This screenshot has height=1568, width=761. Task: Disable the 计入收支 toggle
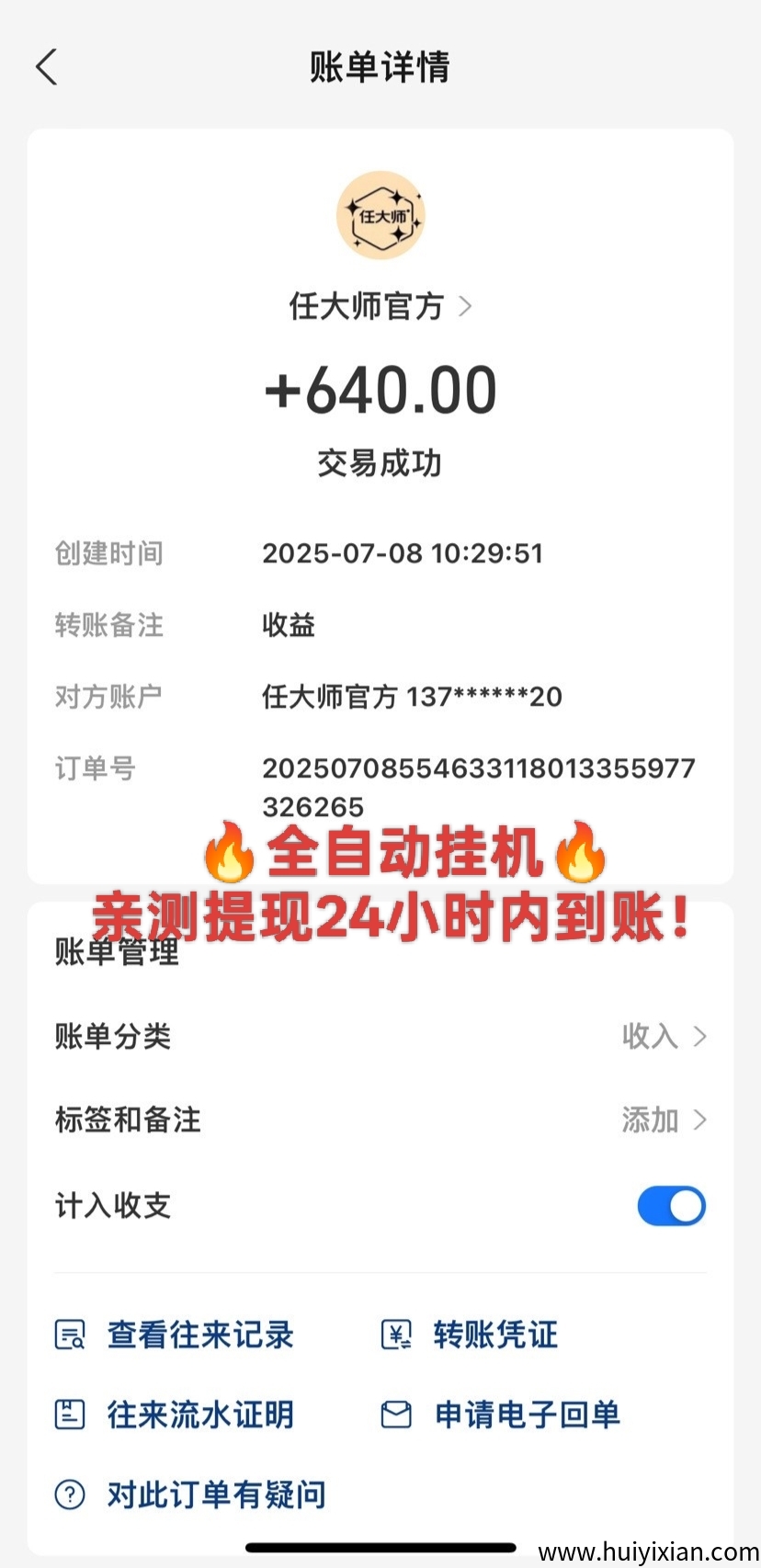coord(671,1206)
